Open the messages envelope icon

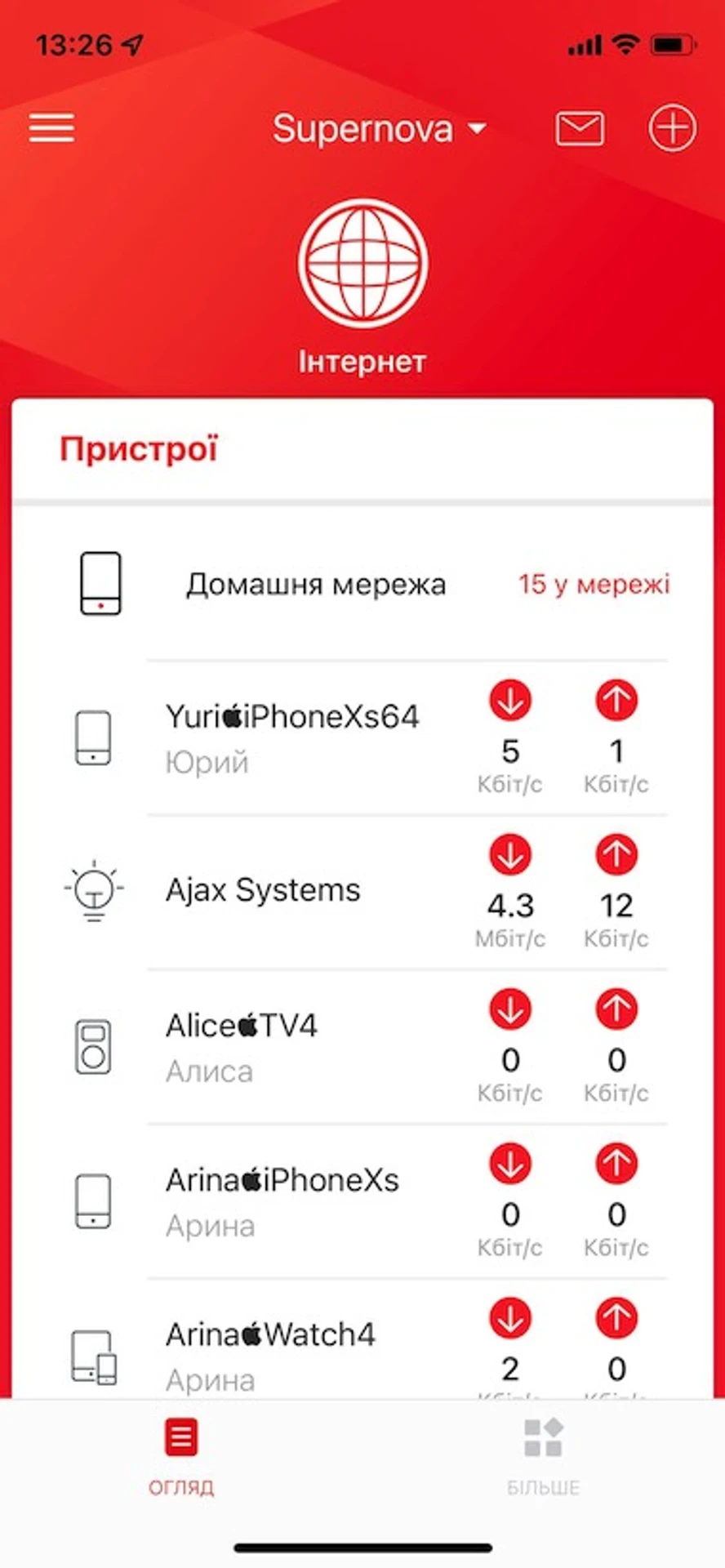[580, 128]
